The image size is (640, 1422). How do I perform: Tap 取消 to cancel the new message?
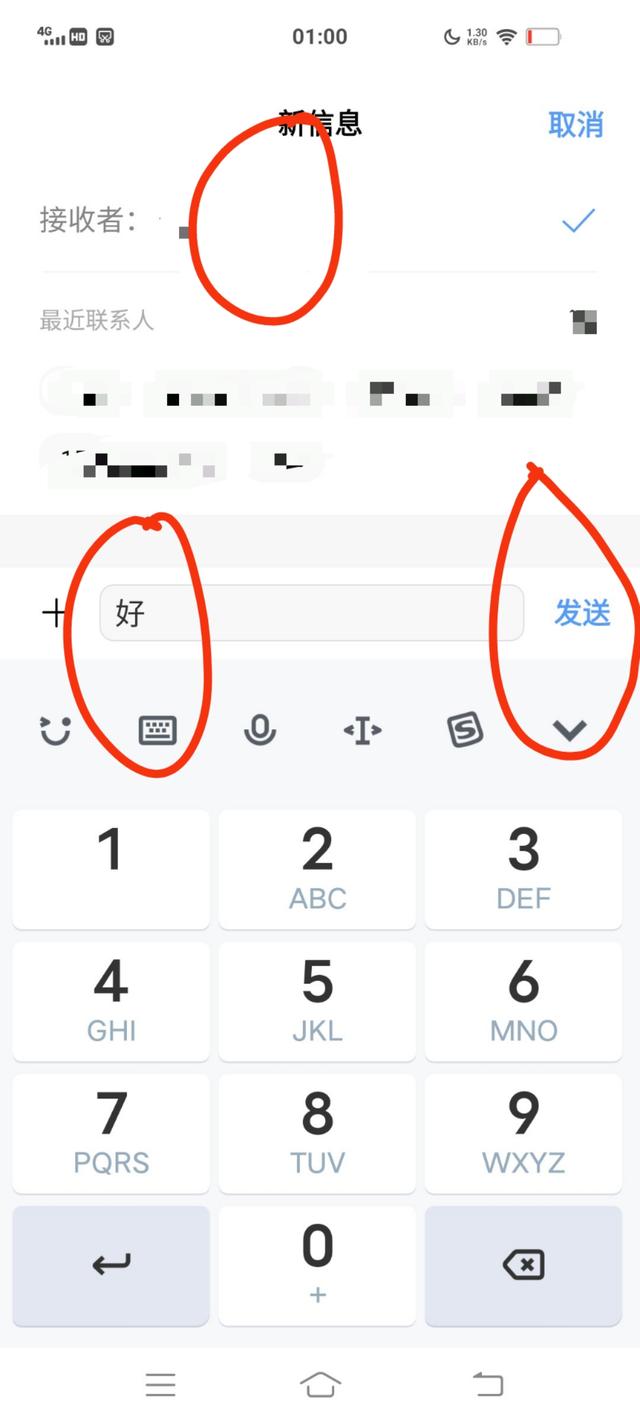tap(575, 124)
